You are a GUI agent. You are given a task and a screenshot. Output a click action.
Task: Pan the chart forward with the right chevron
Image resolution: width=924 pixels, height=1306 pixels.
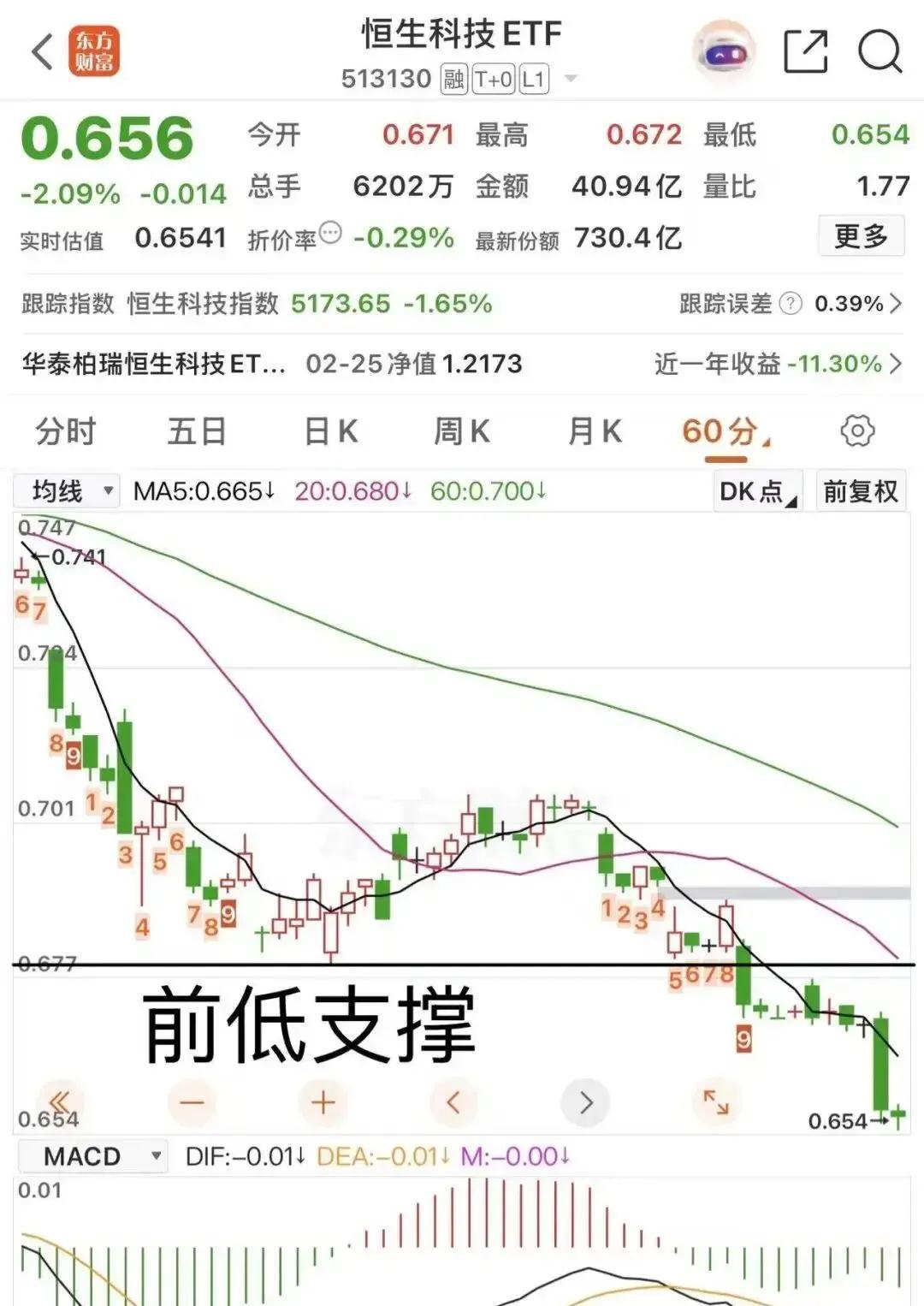(x=583, y=1103)
